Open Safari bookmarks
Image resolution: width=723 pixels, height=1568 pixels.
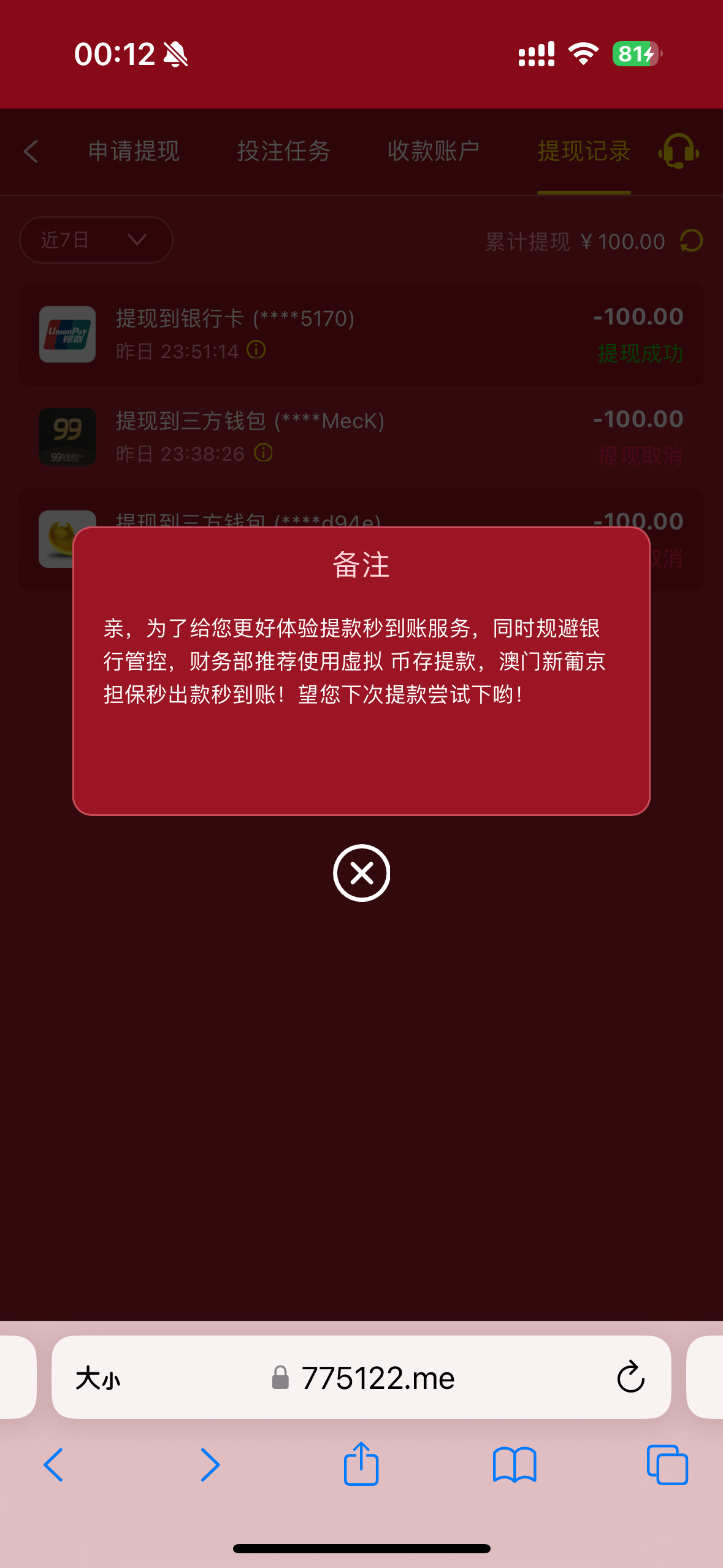(514, 1465)
